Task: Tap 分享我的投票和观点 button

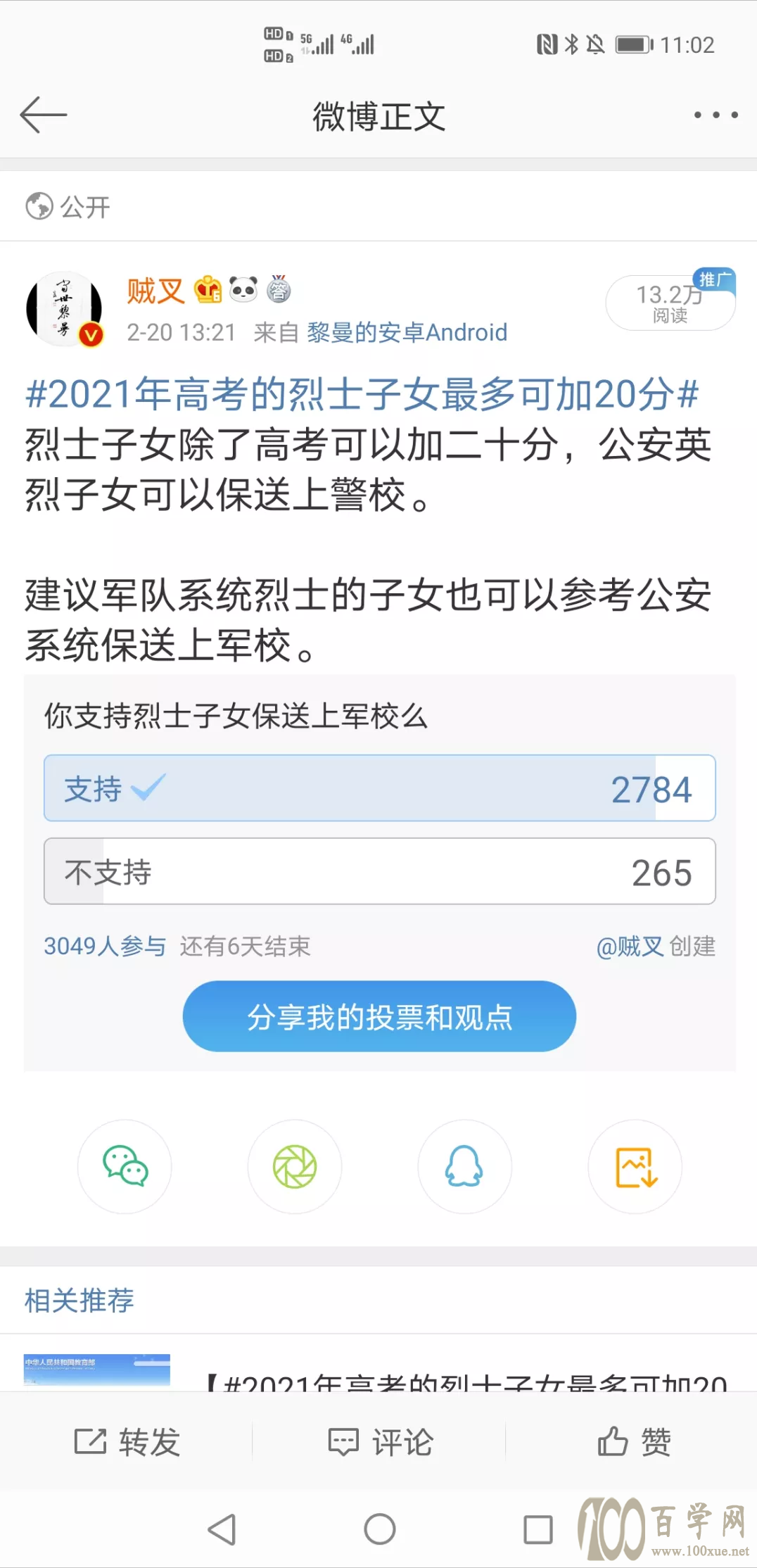Action: coord(379,1016)
